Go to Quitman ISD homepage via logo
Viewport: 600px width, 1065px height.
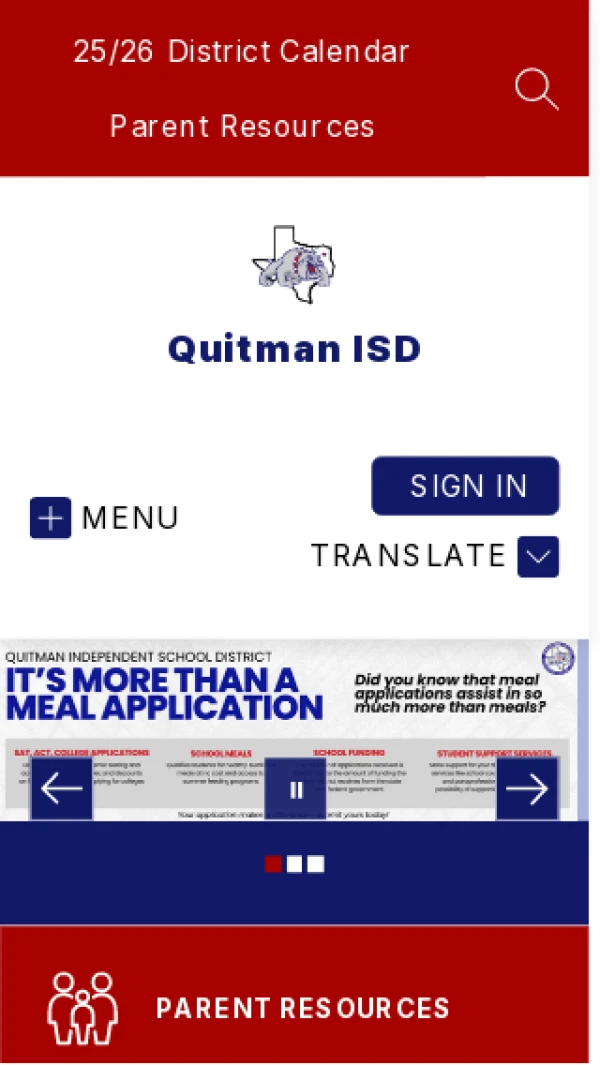(294, 259)
